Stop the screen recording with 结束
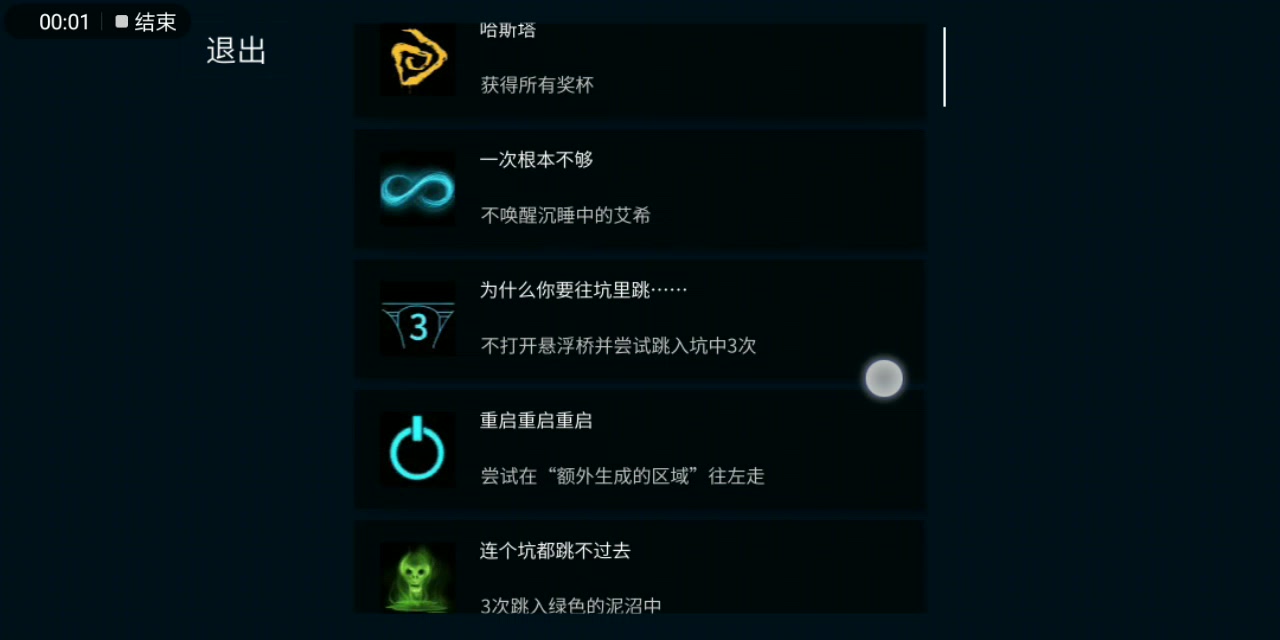This screenshot has width=1280, height=640. pos(146,22)
